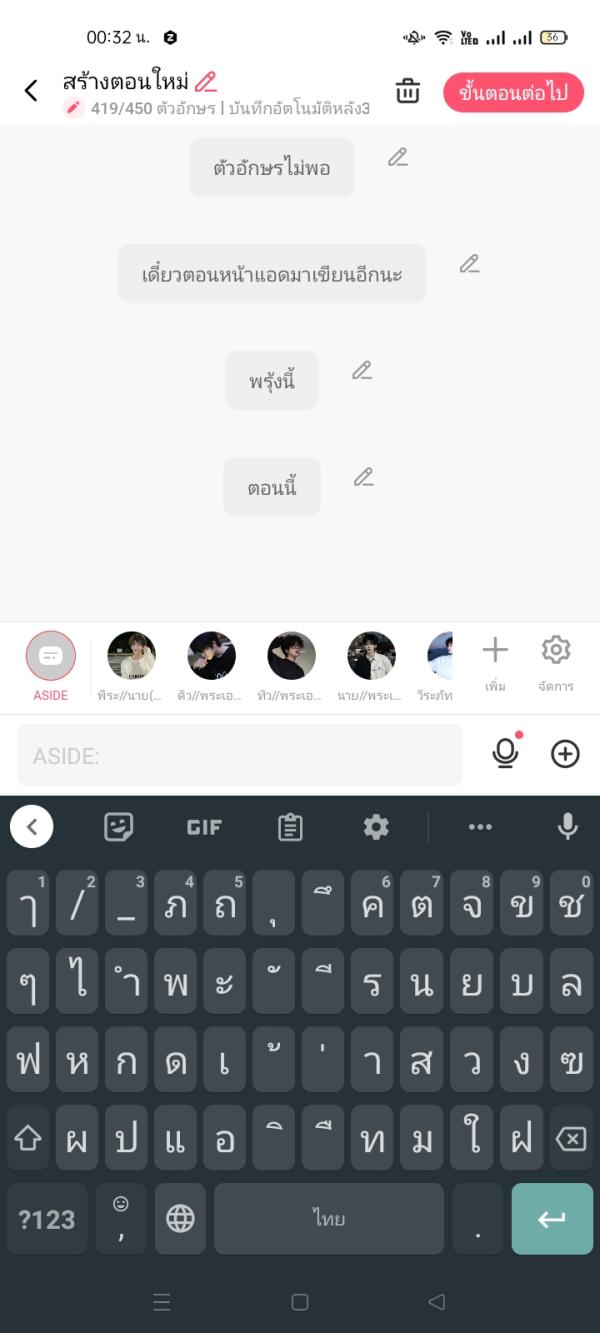Select the ASIDE narrator option
The image size is (600, 1333).
point(51,657)
